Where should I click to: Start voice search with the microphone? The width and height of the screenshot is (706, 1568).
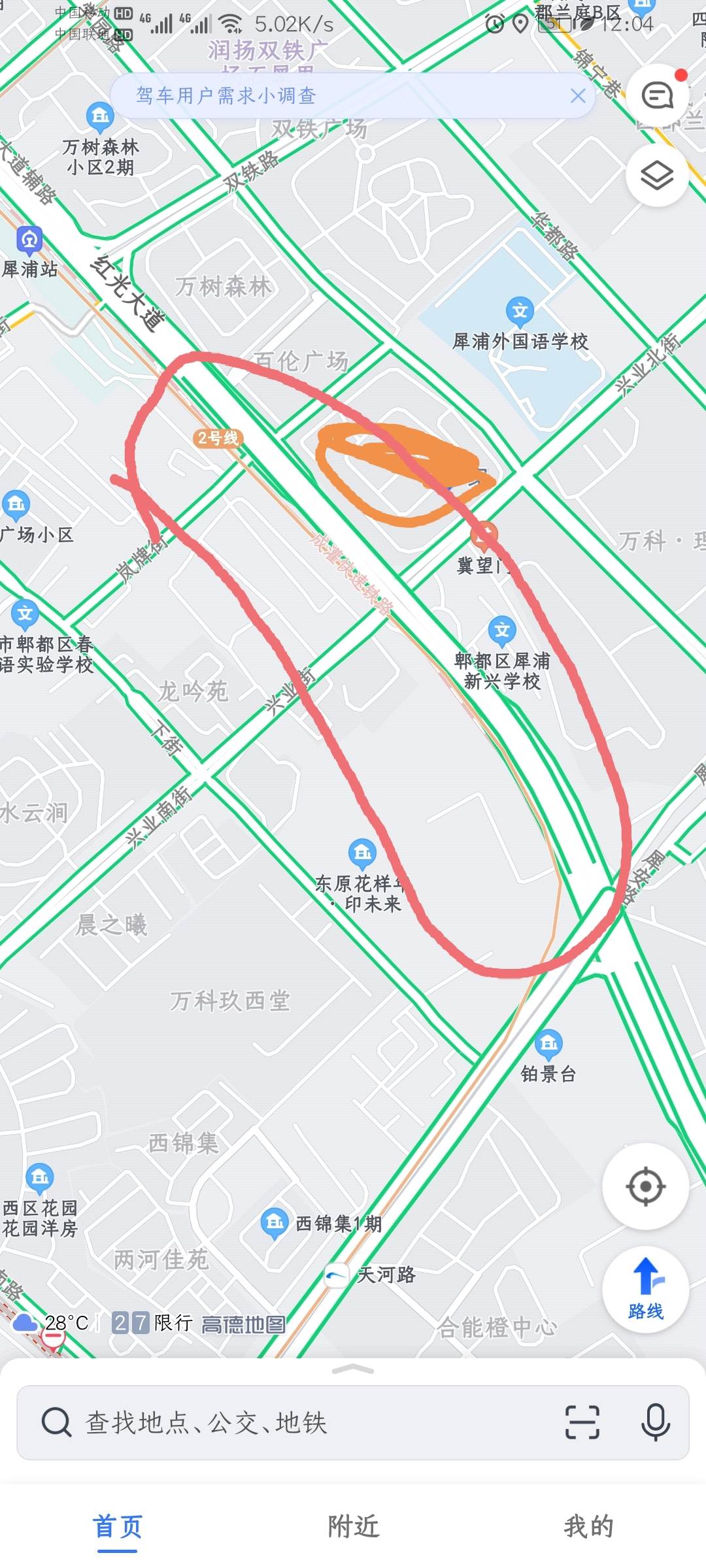(x=655, y=1422)
